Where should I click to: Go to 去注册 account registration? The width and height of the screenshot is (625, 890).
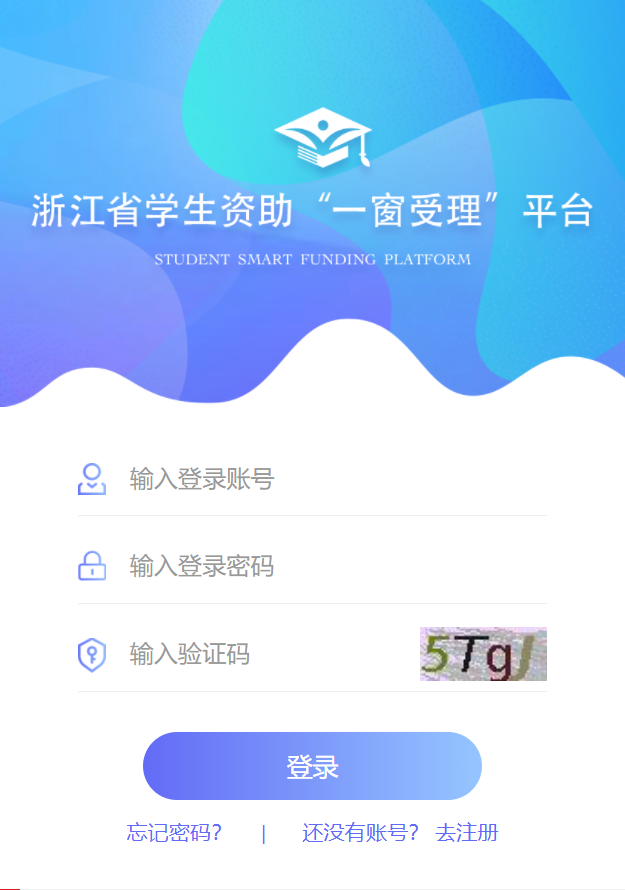tap(466, 833)
